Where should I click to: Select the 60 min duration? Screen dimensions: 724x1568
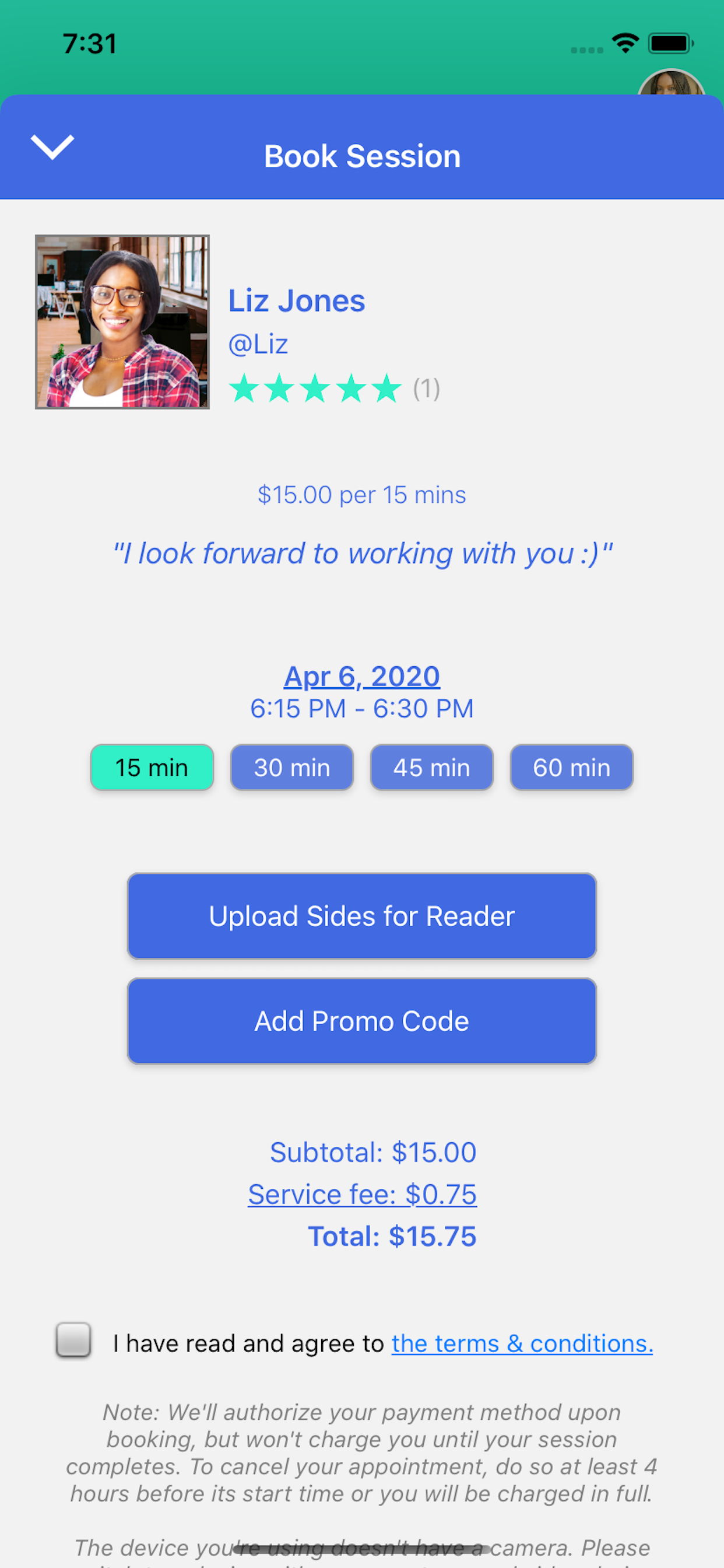tap(571, 768)
